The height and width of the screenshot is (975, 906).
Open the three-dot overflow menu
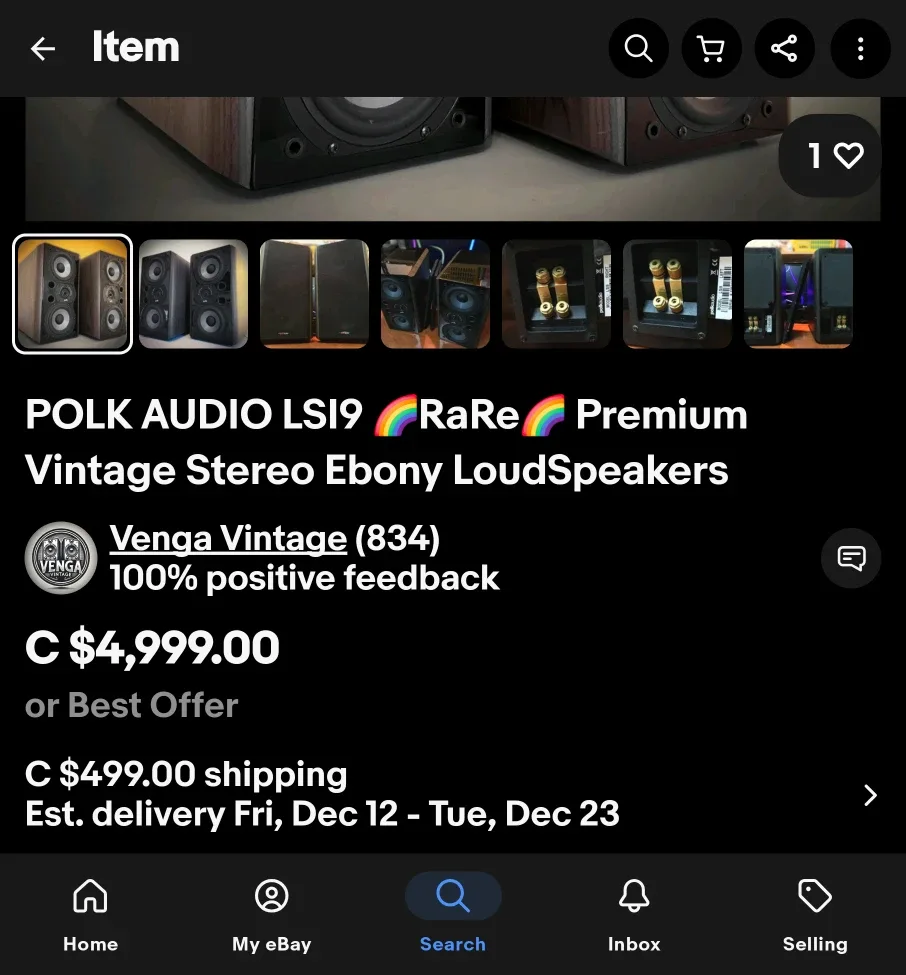[x=860, y=48]
